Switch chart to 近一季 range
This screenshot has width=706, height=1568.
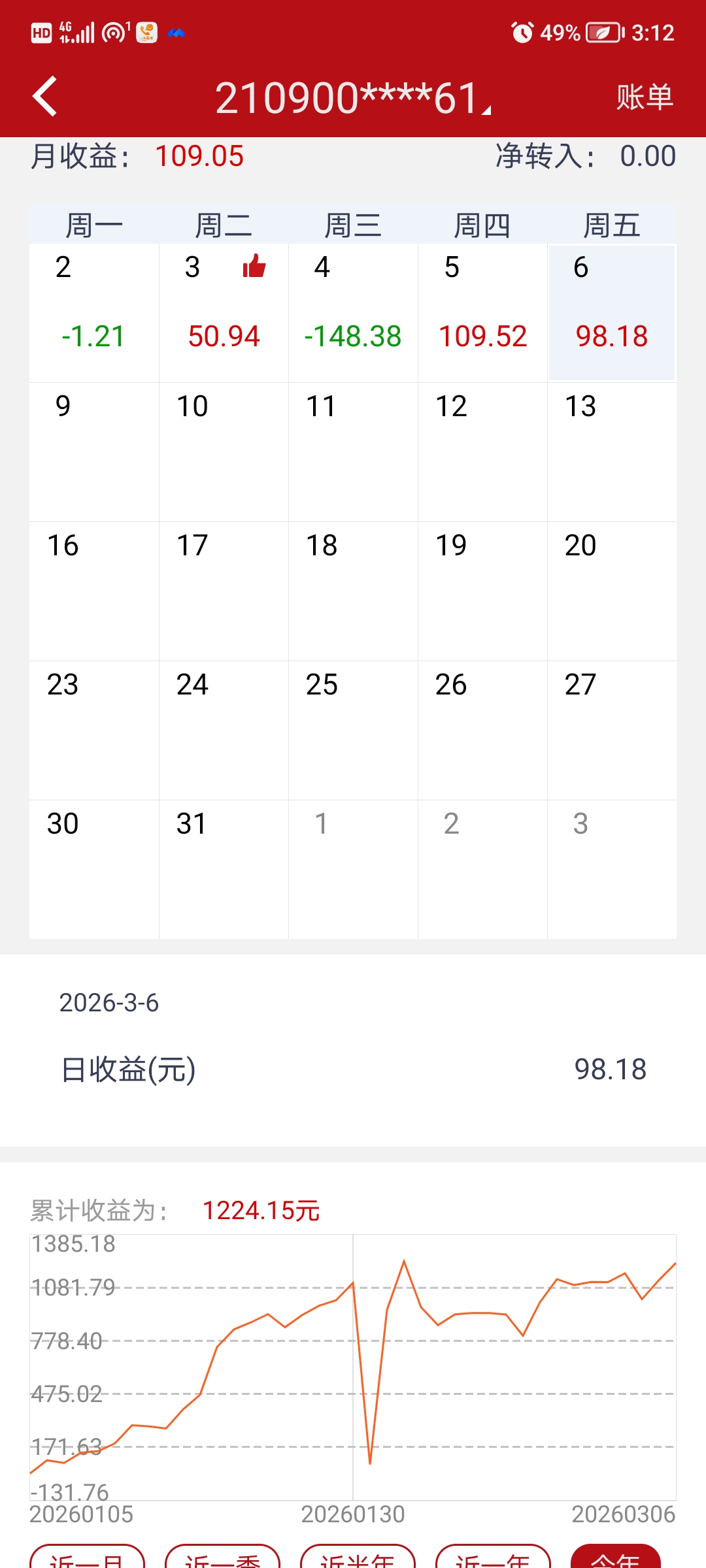click(222, 1558)
